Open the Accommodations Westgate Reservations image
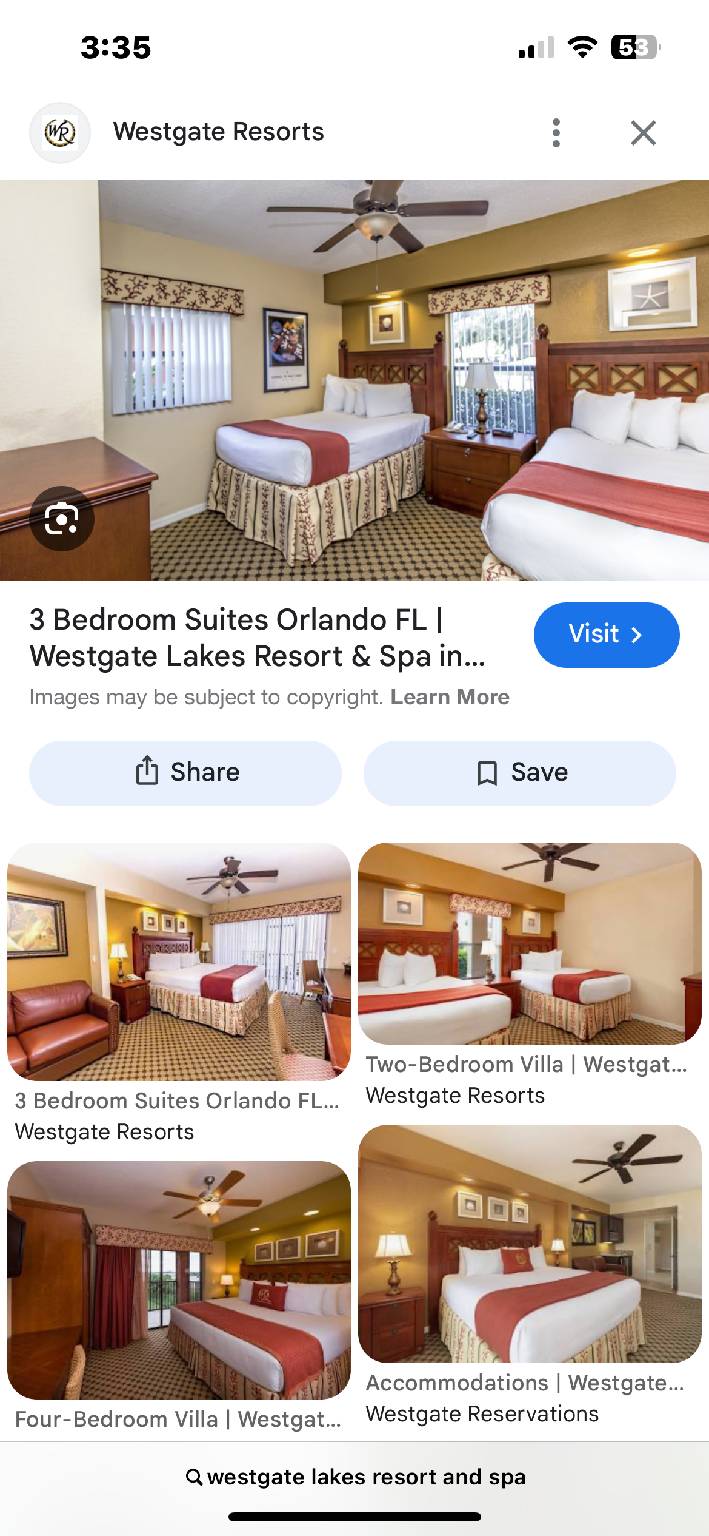The image size is (709, 1536). click(530, 1244)
